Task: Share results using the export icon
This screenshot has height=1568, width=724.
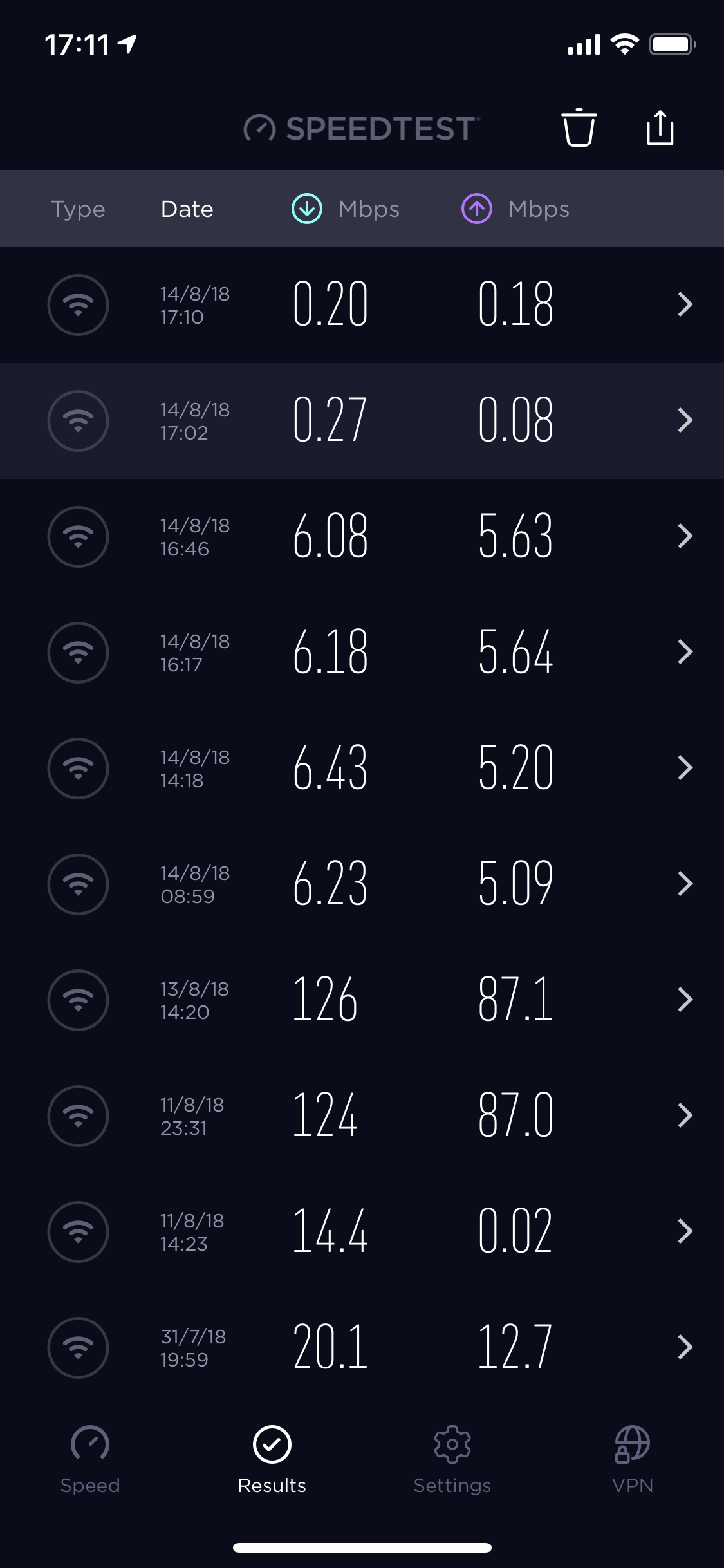Action: click(x=660, y=127)
